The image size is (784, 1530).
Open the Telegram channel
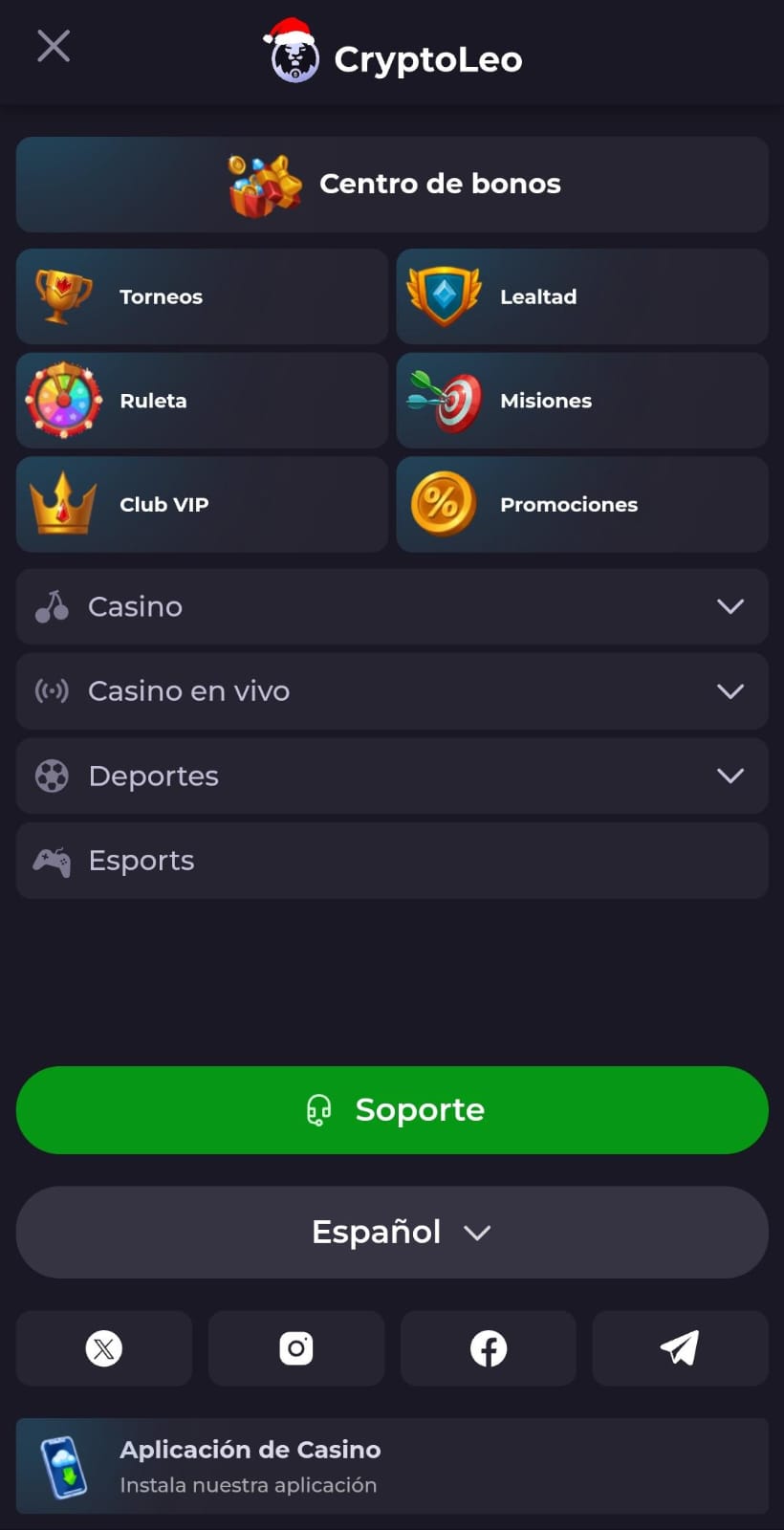(680, 1348)
